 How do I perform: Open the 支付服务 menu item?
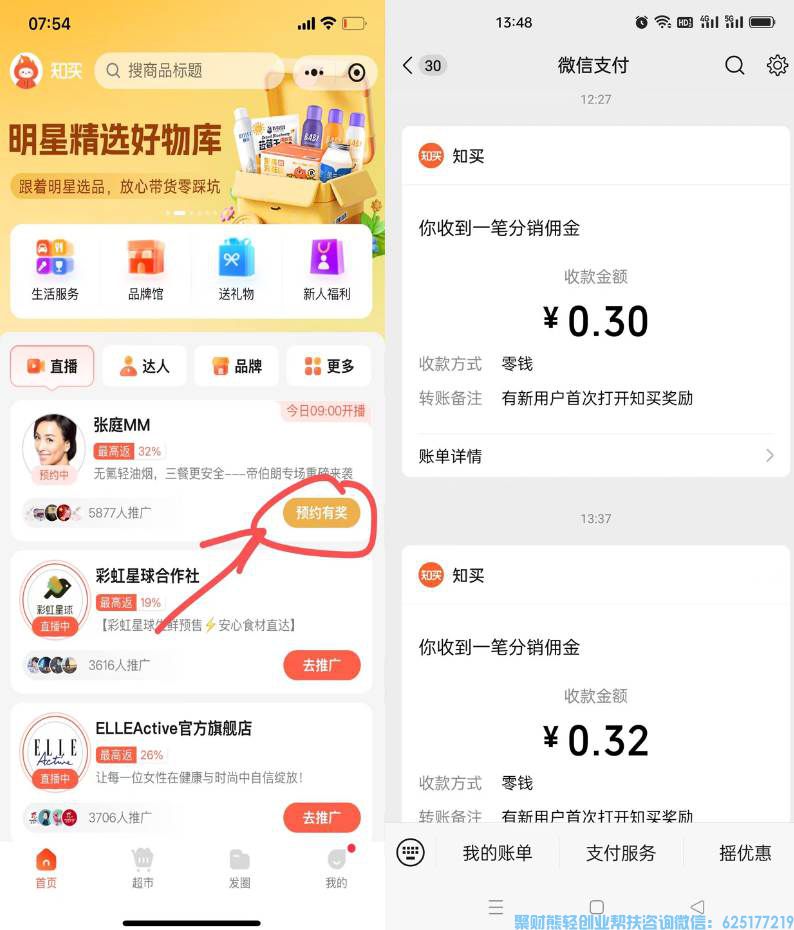[620, 853]
